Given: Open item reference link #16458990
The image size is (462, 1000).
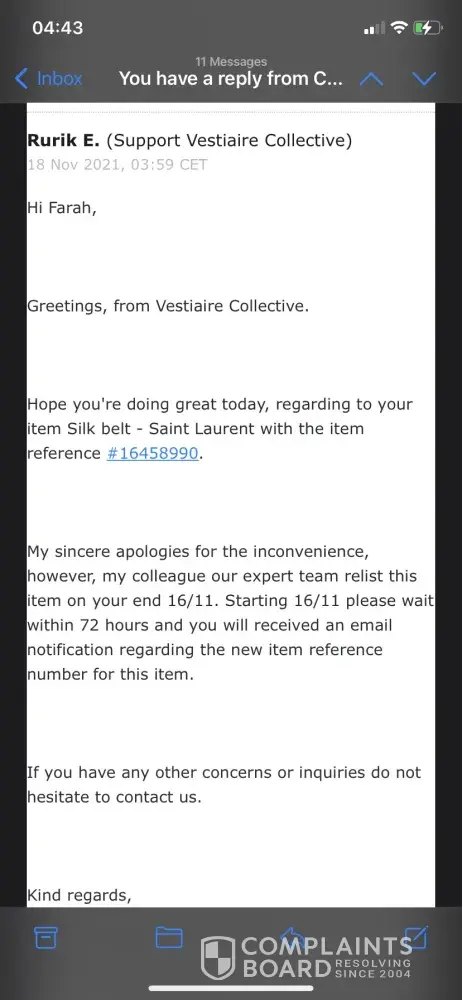Looking at the screenshot, I should [x=153, y=453].
